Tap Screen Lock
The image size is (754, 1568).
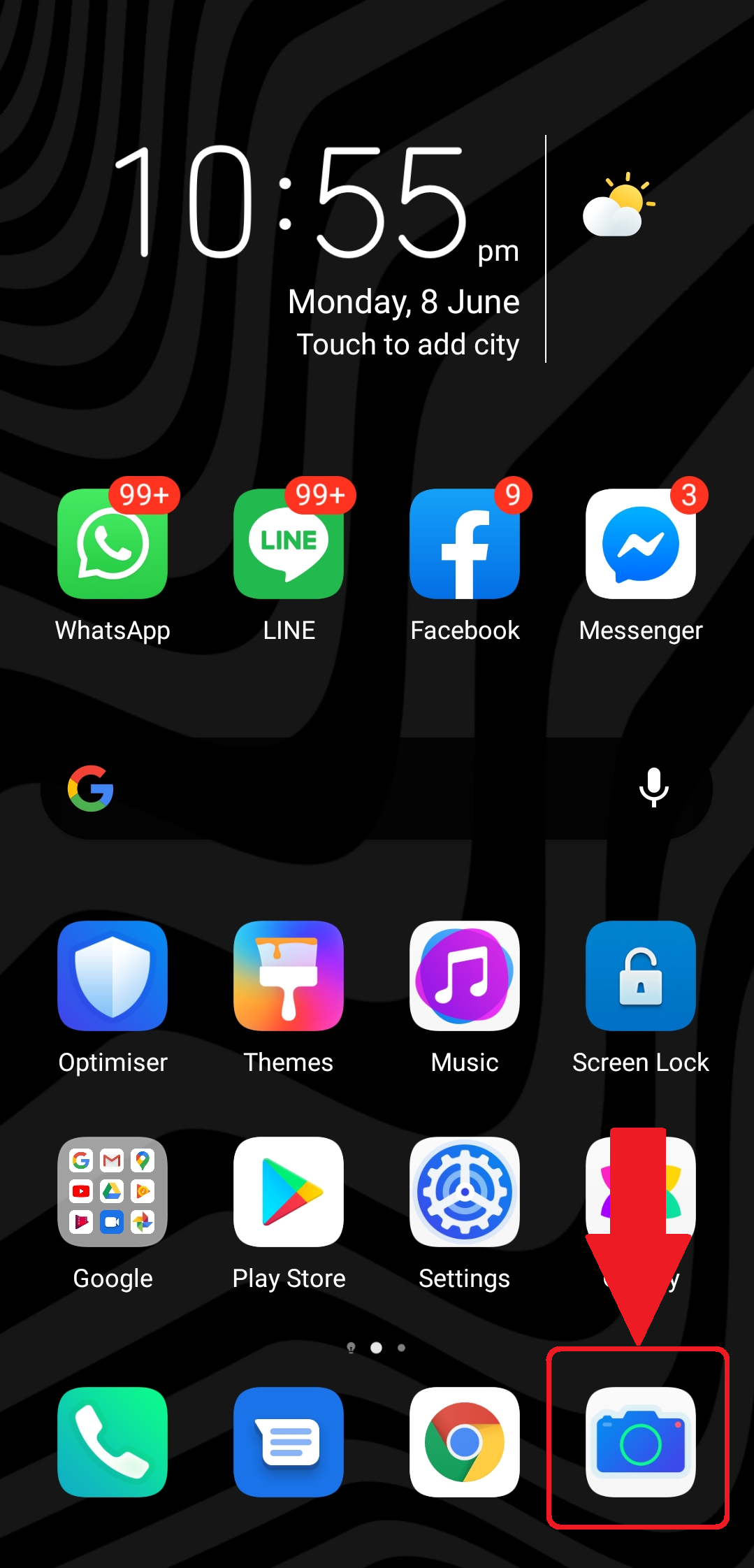[641, 976]
